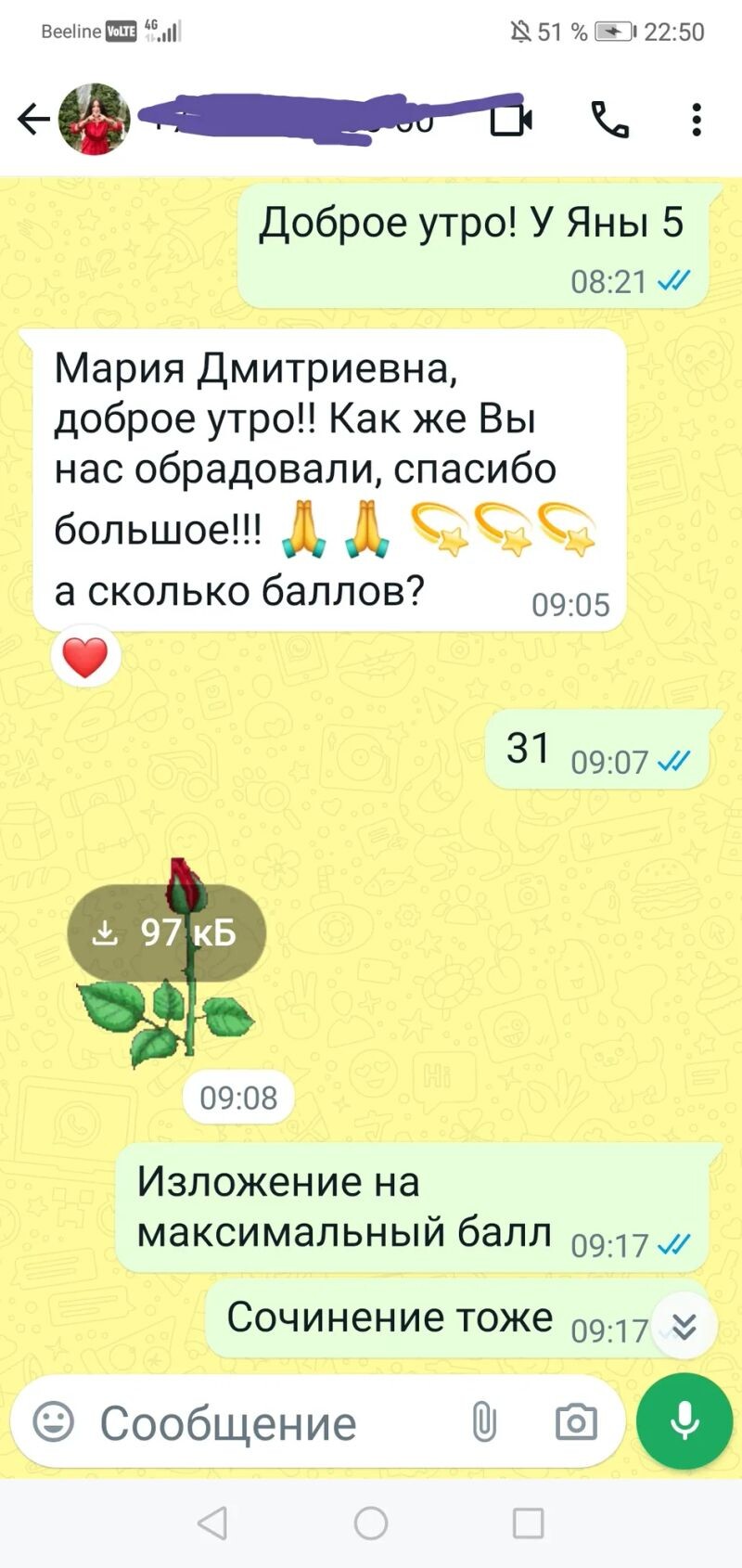Tap the system back button

(212, 1523)
